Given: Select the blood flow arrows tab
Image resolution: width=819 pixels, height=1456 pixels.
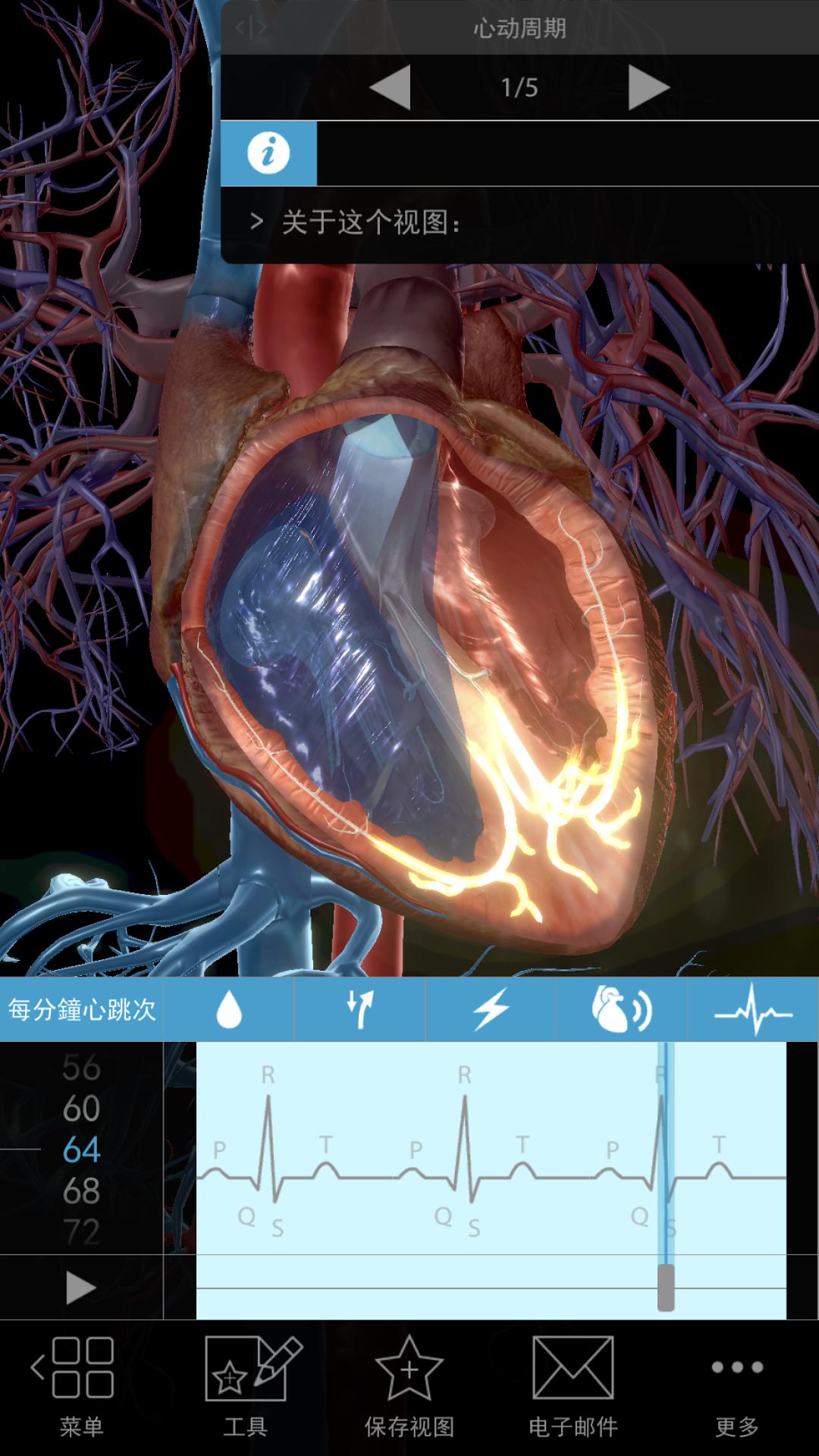Looking at the screenshot, I should [359, 1009].
